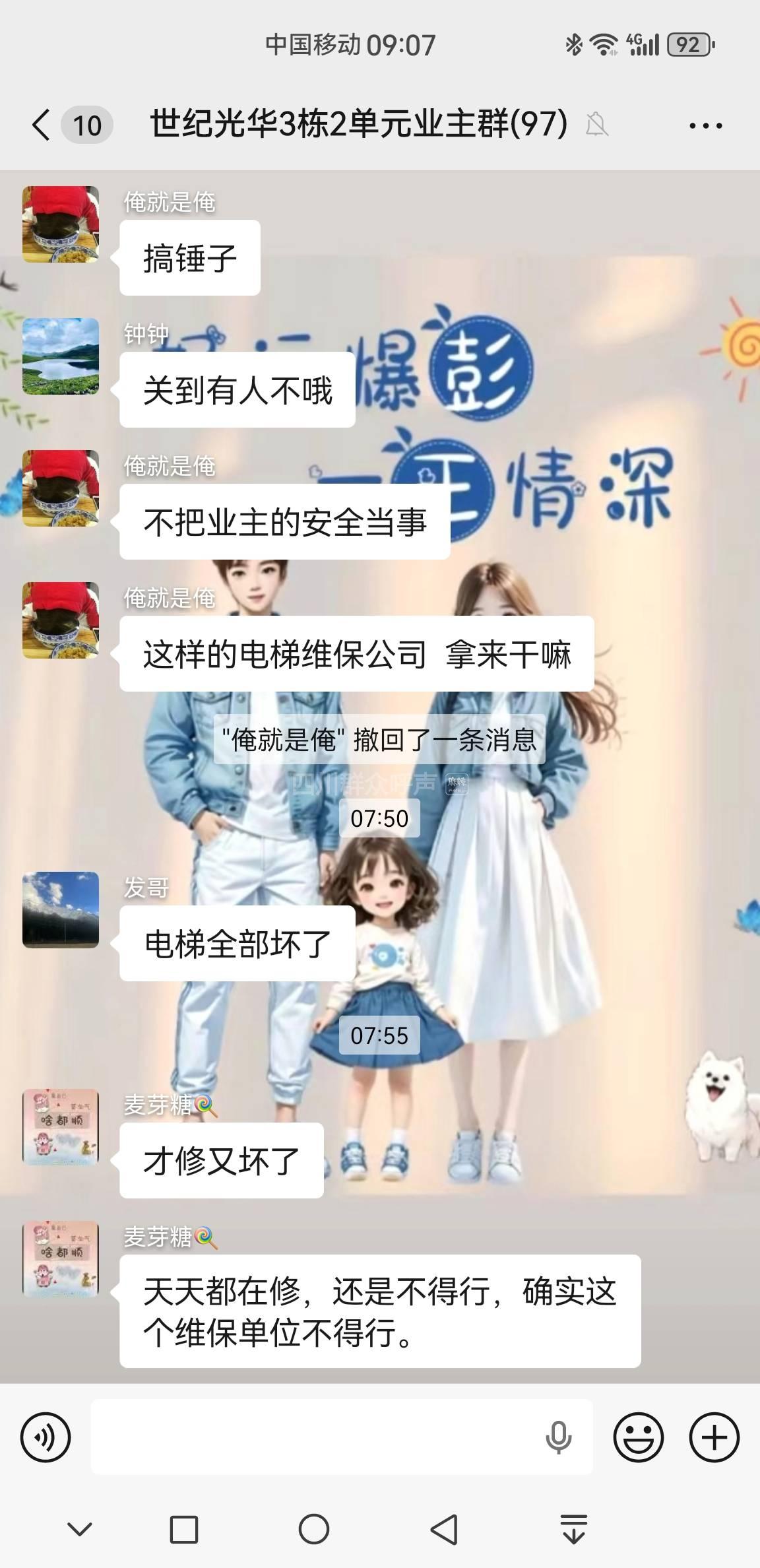
Task: Focus the message text field
Action: (x=317, y=1437)
